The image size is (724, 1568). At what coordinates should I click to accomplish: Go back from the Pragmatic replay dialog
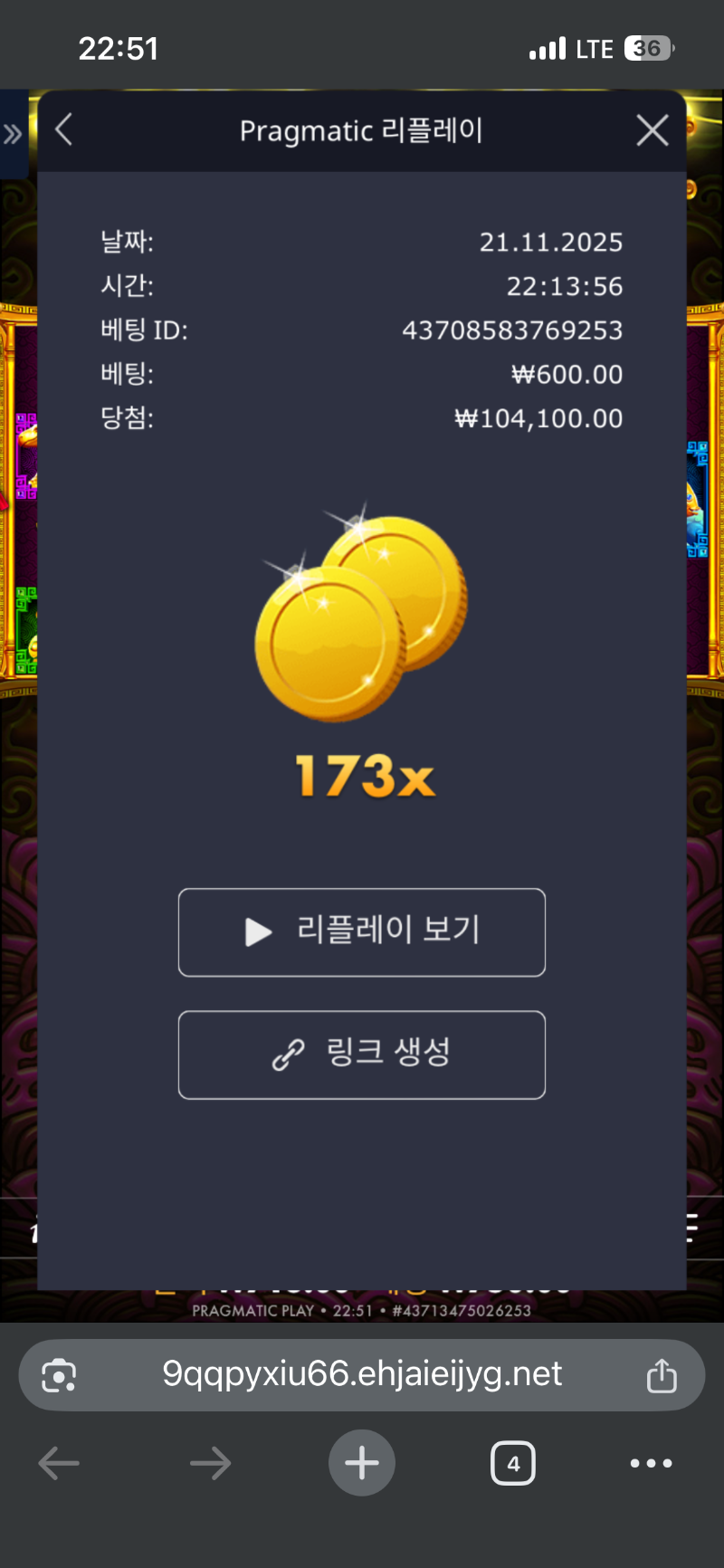pos(63,130)
